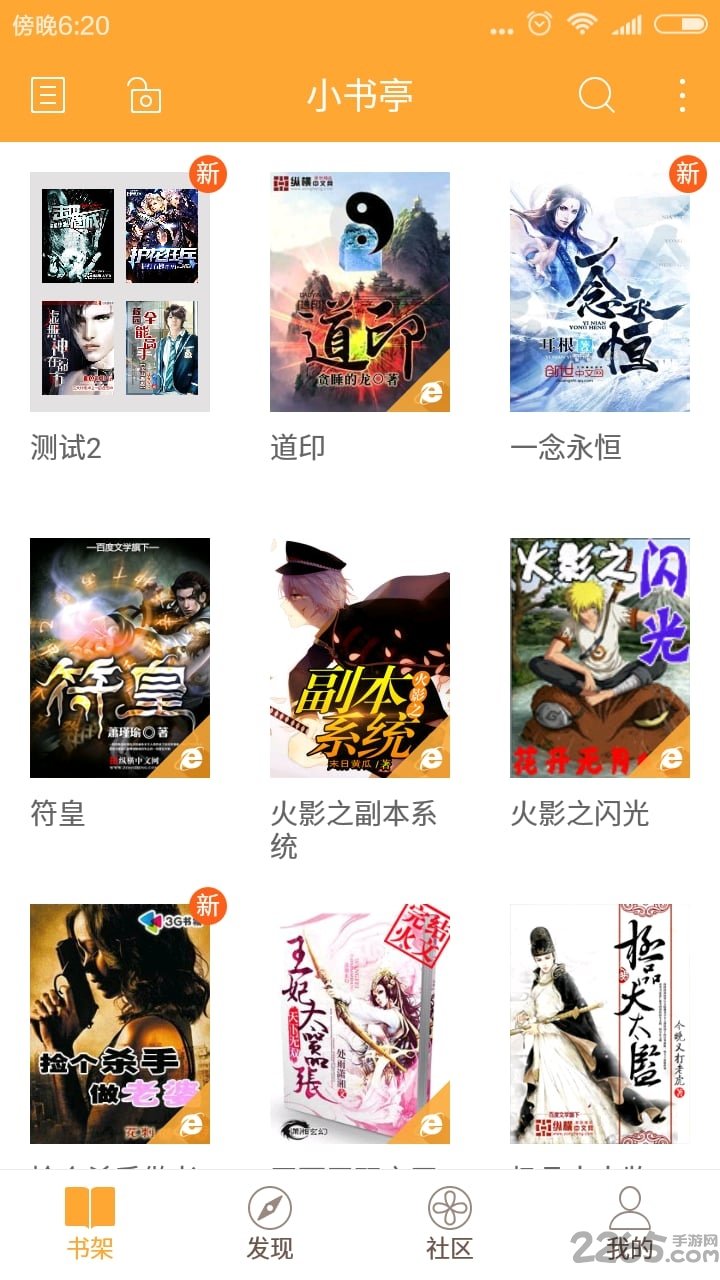Tap the 新 badge on 一念永恒

point(687,174)
